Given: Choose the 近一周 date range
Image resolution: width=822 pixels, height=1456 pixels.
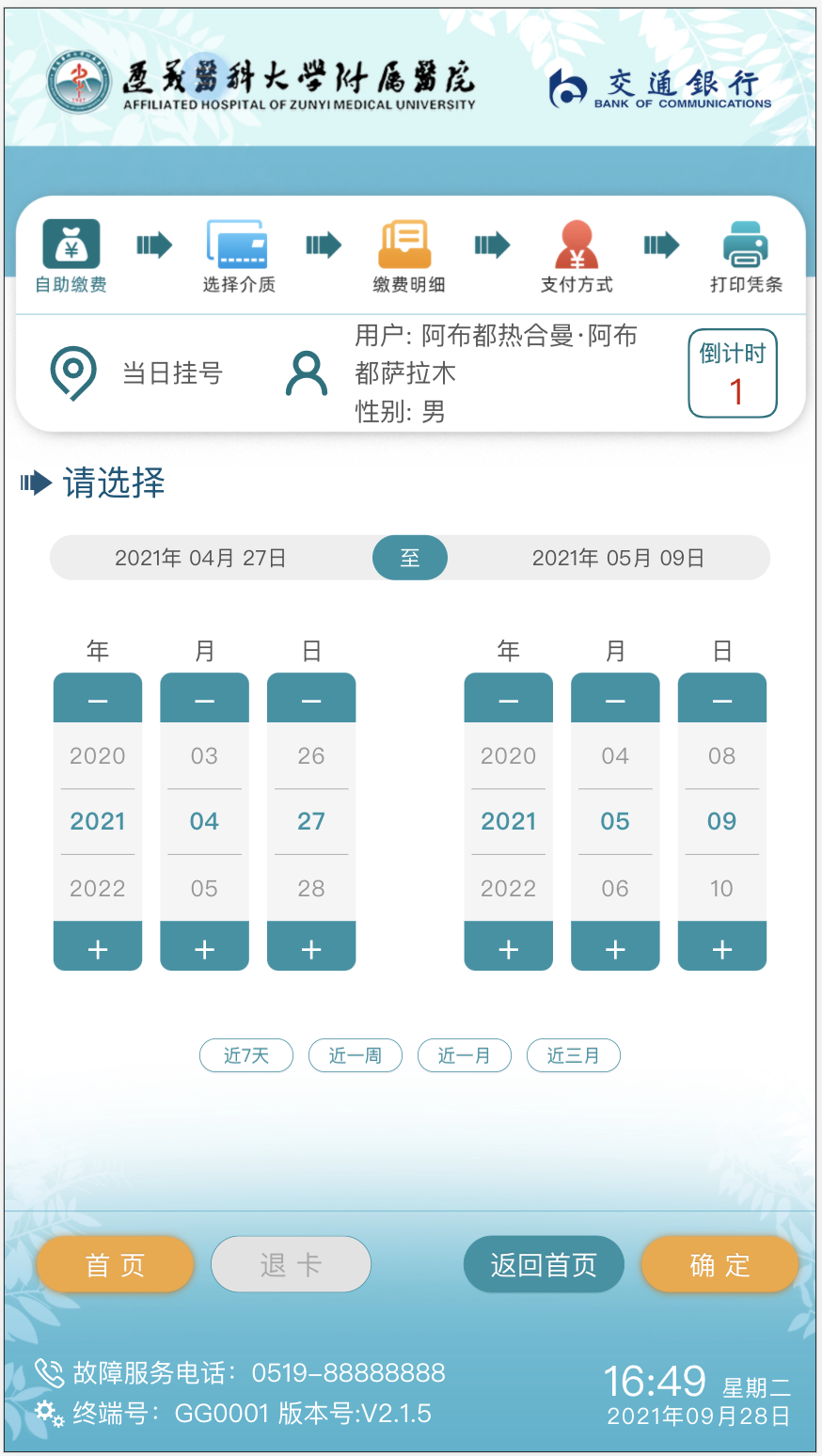Looking at the screenshot, I should pos(356,1055).
